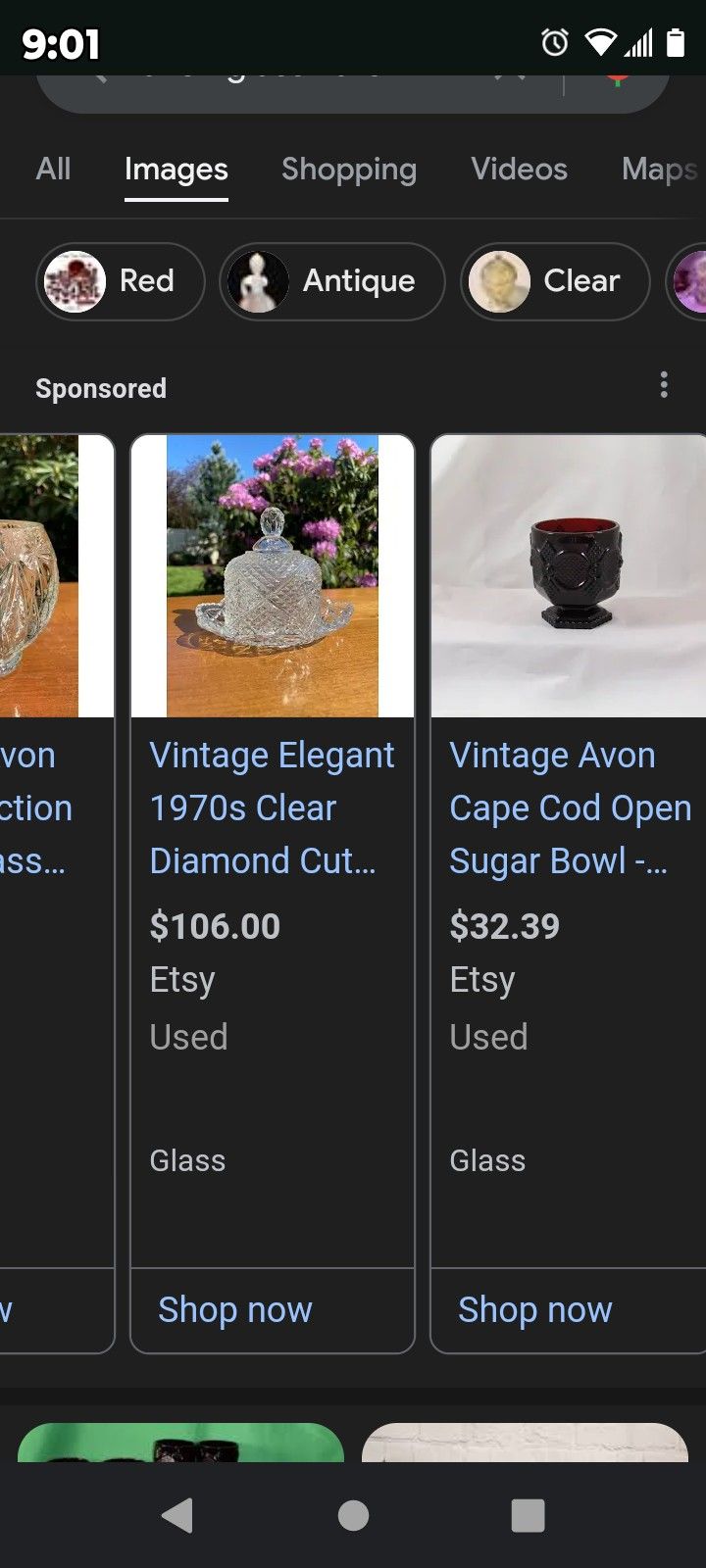This screenshot has width=706, height=1568.
Task: Open the Maps tab
Action: 659,169
